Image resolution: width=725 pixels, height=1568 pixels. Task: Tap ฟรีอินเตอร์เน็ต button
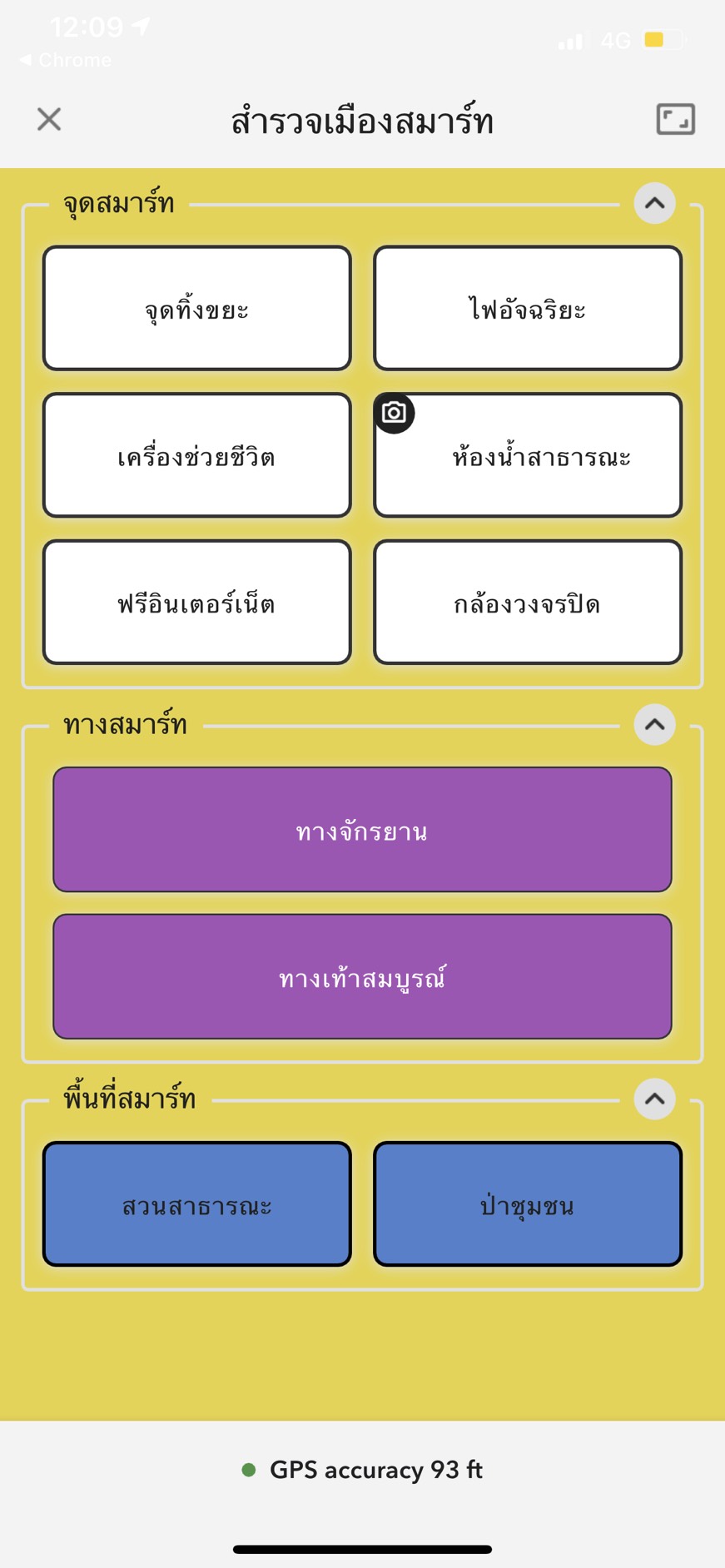click(197, 603)
